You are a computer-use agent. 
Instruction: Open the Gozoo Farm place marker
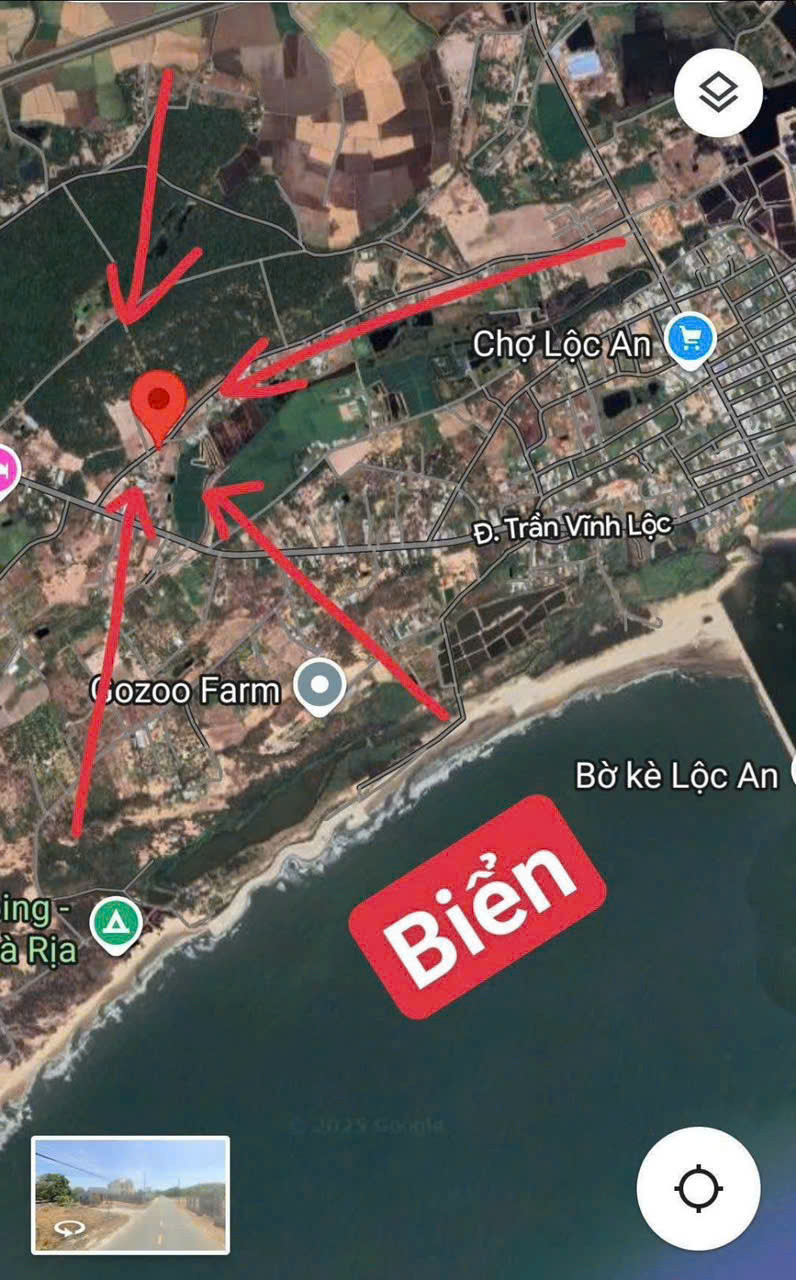pos(320,689)
